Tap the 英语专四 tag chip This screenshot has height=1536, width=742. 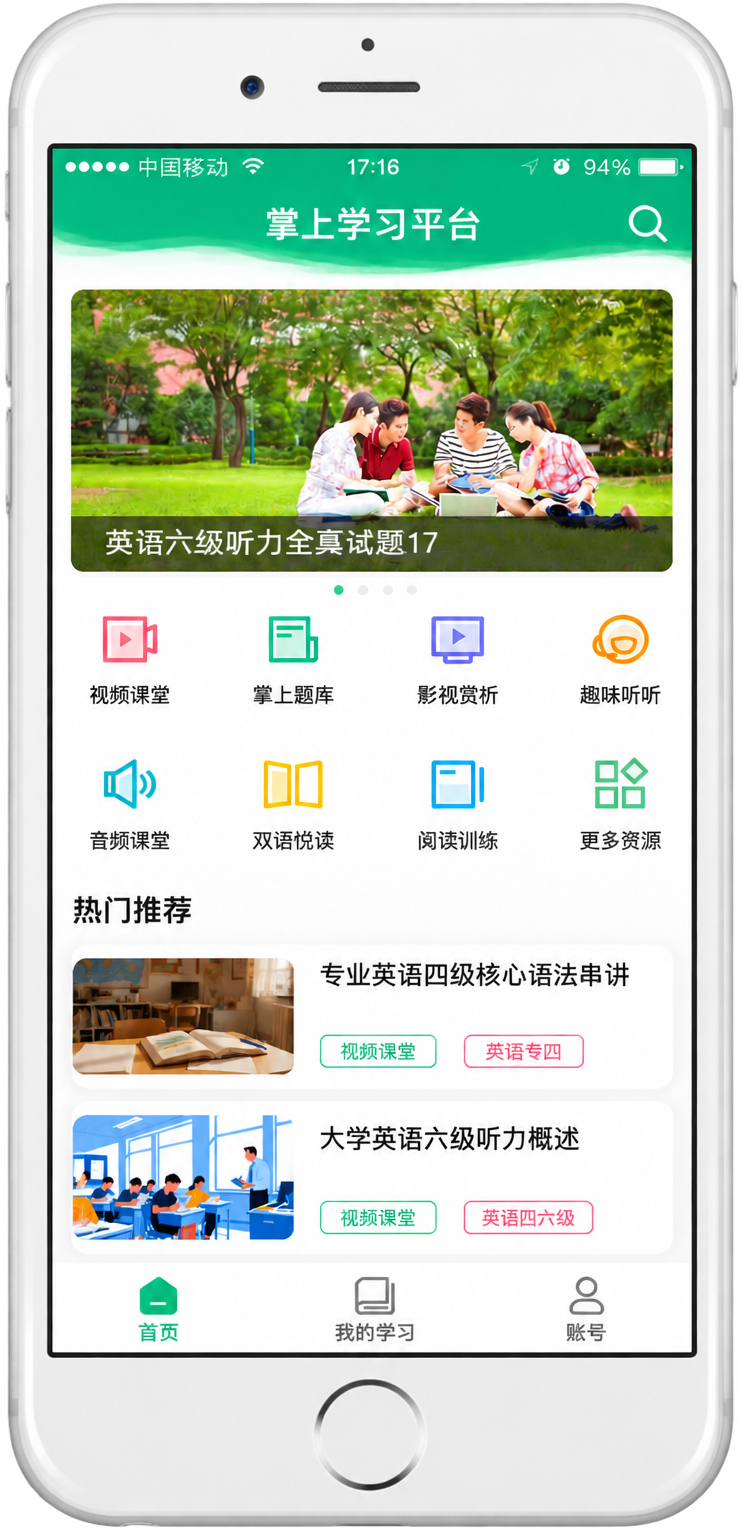523,1051
